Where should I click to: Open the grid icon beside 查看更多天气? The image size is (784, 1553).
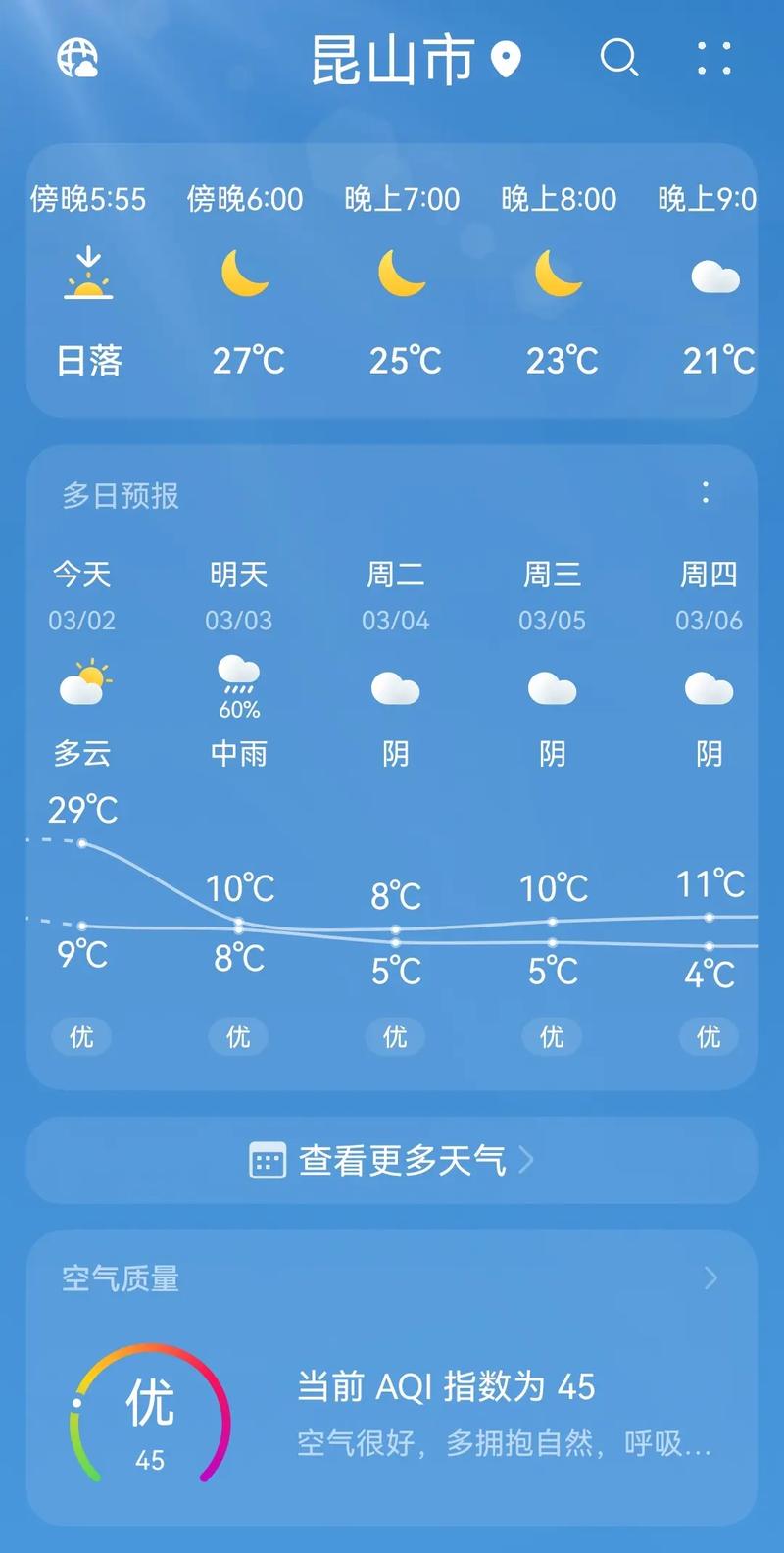click(267, 1160)
